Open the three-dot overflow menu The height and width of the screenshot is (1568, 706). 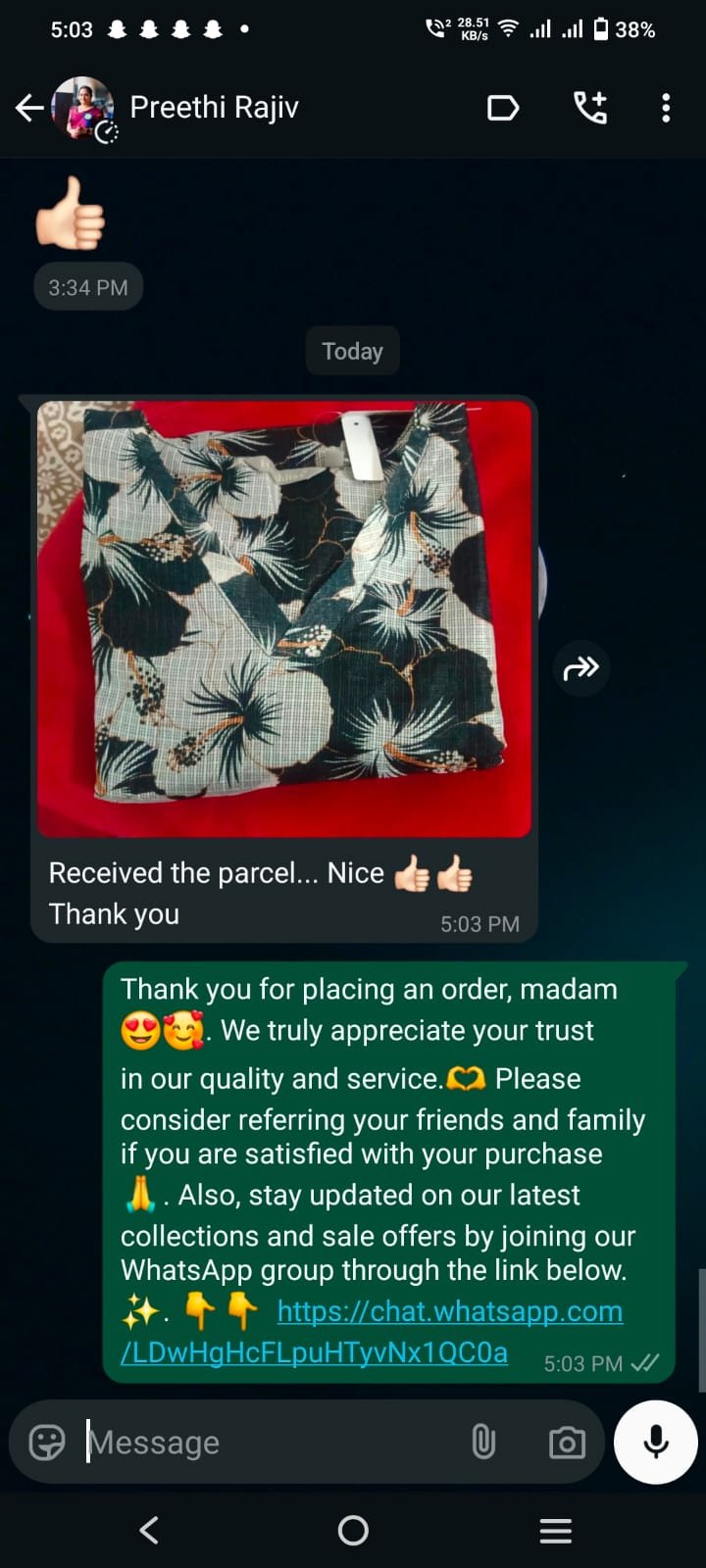point(666,108)
